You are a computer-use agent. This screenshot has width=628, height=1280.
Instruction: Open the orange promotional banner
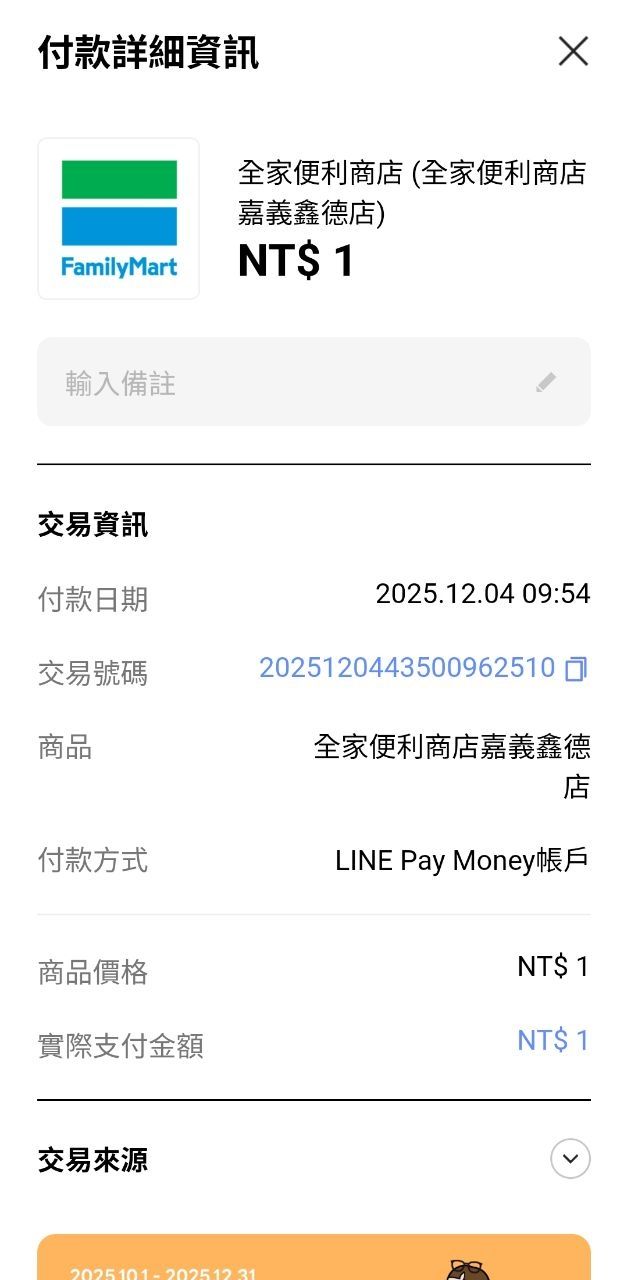tap(313, 1258)
